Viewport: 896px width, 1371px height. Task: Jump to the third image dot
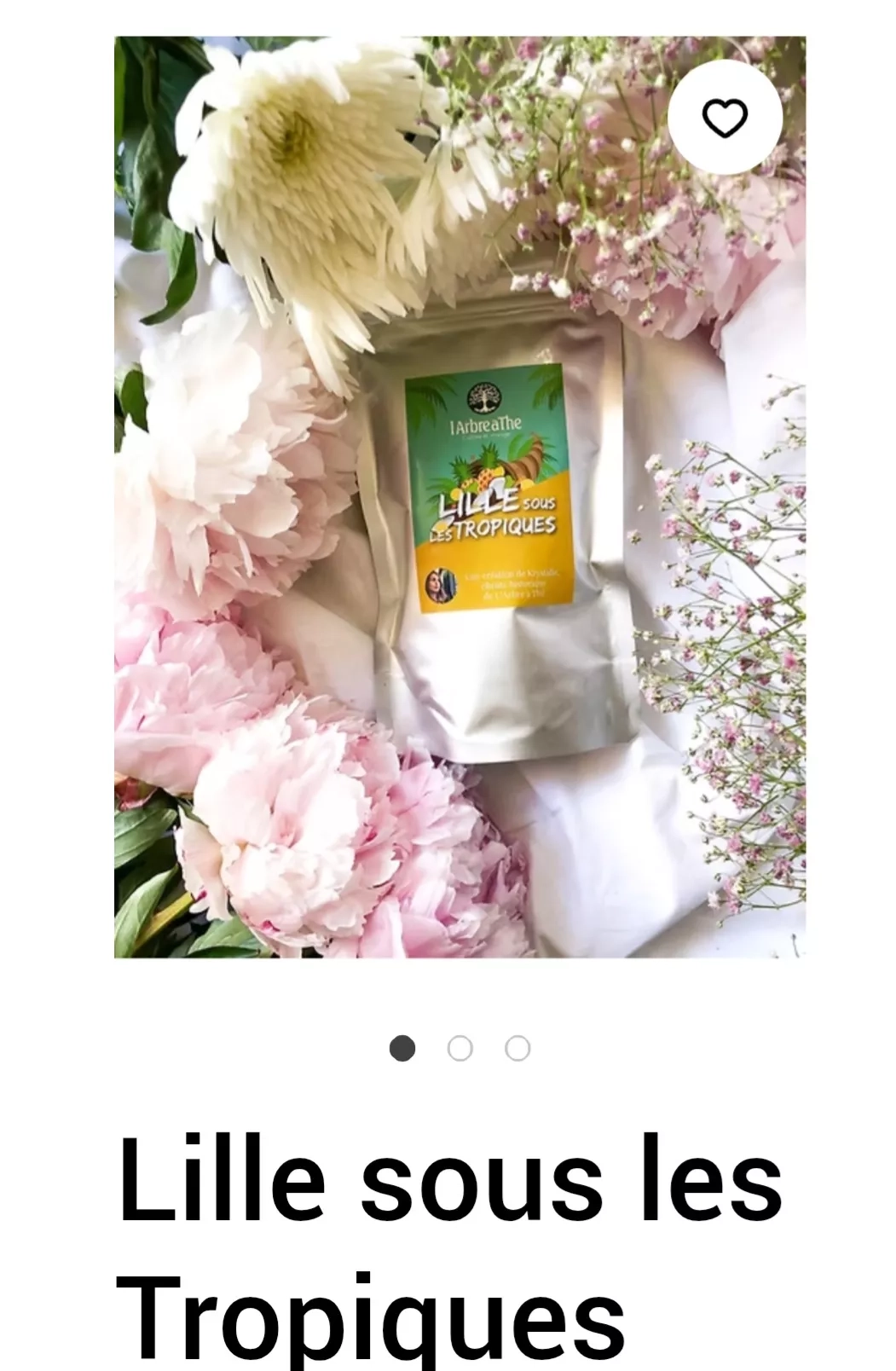pos(517,1048)
